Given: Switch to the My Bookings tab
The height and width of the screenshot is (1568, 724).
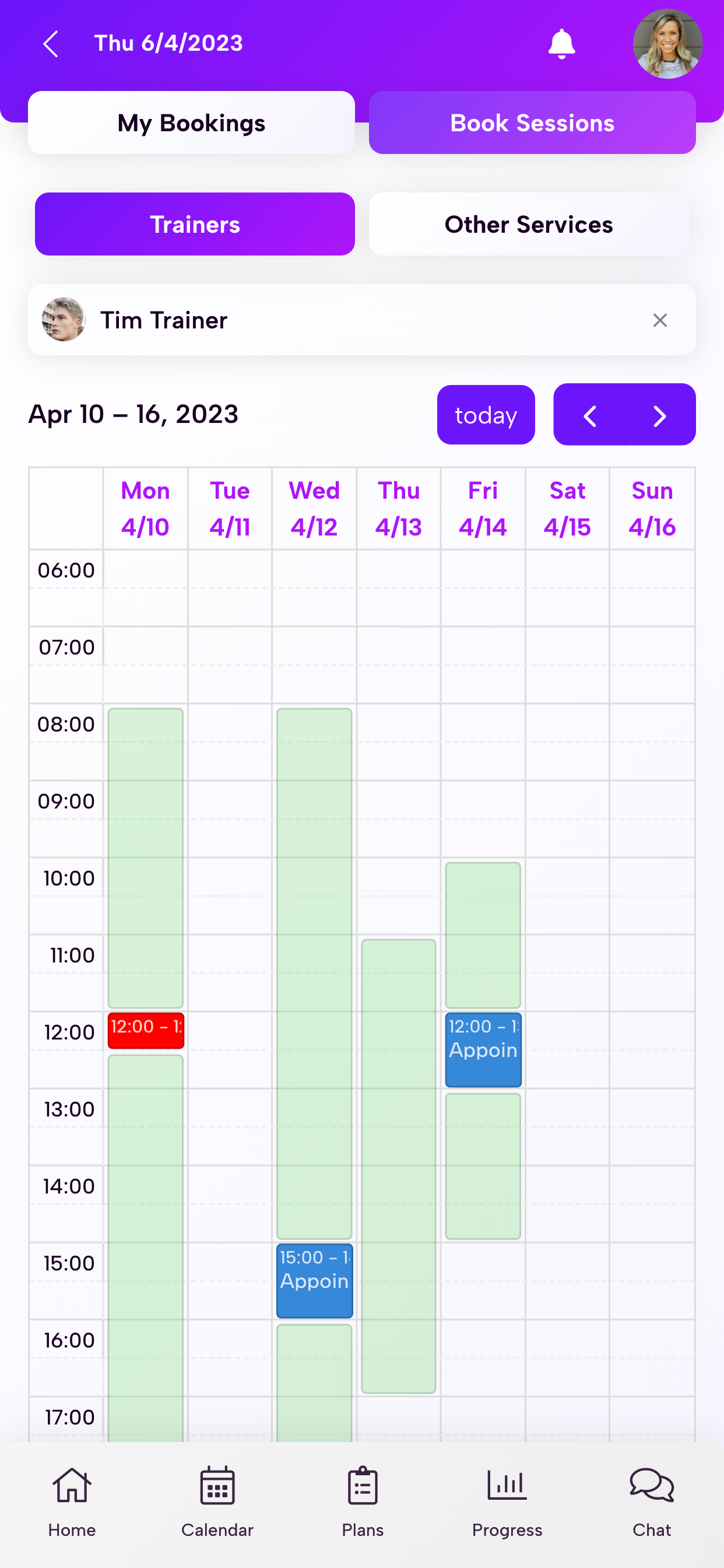Looking at the screenshot, I should (191, 123).
